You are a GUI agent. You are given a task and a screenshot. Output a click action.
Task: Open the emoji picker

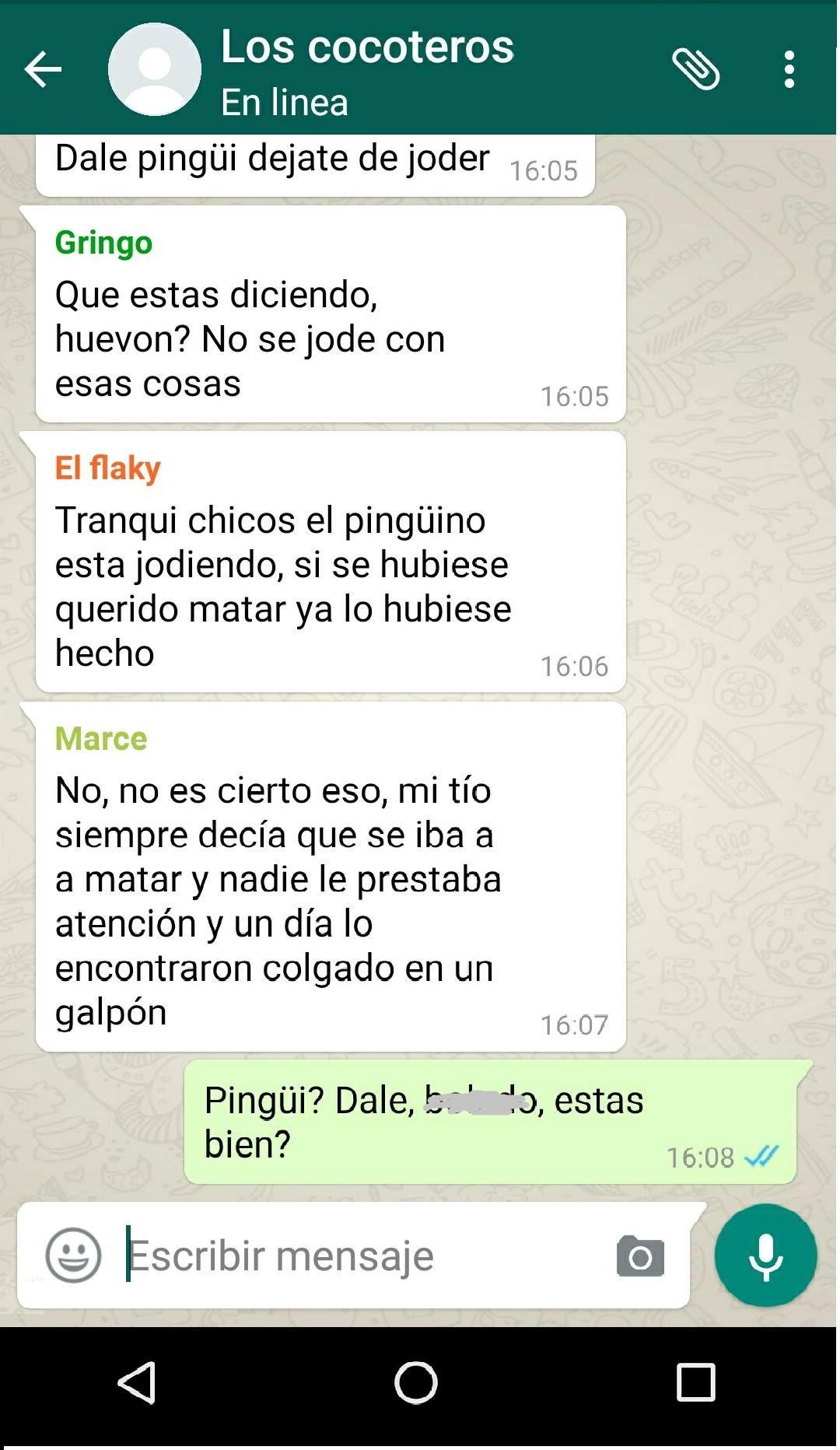point(74,1255)
